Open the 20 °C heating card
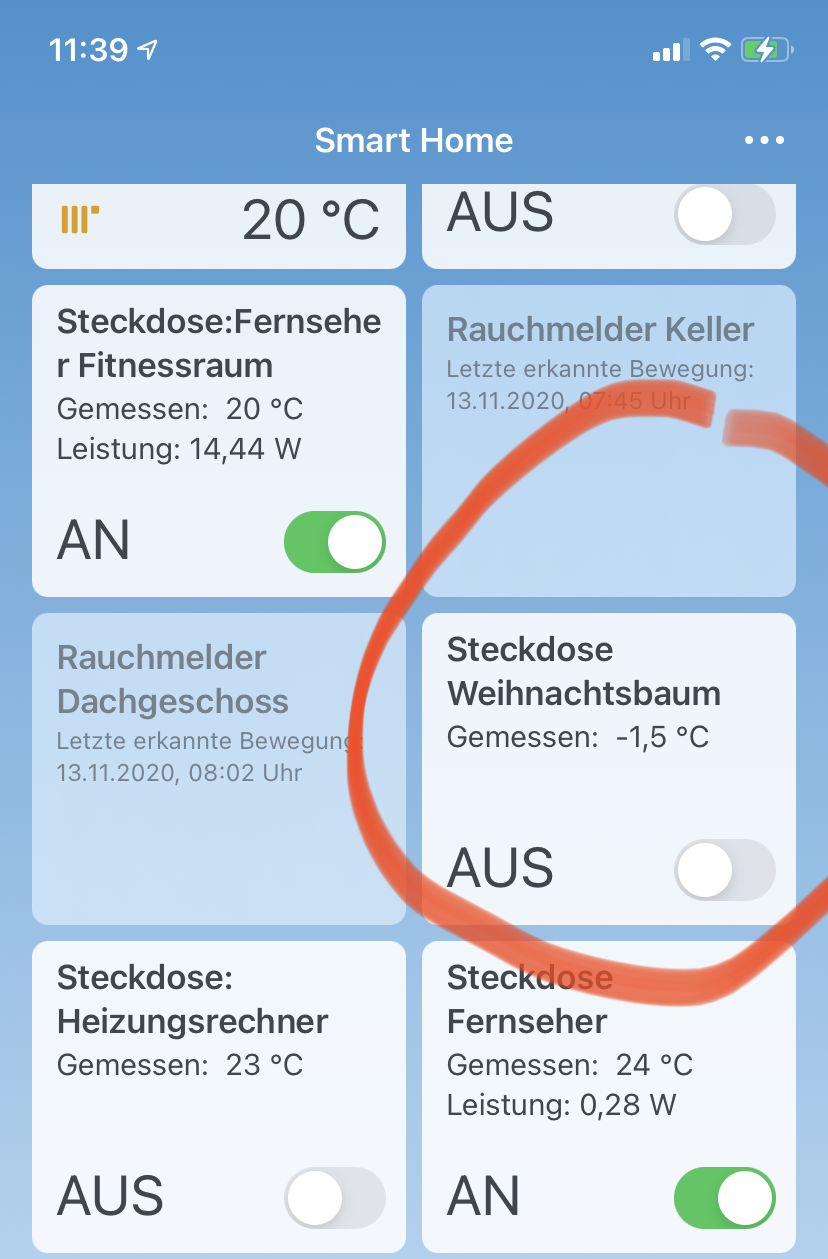 tap(218, 222)
